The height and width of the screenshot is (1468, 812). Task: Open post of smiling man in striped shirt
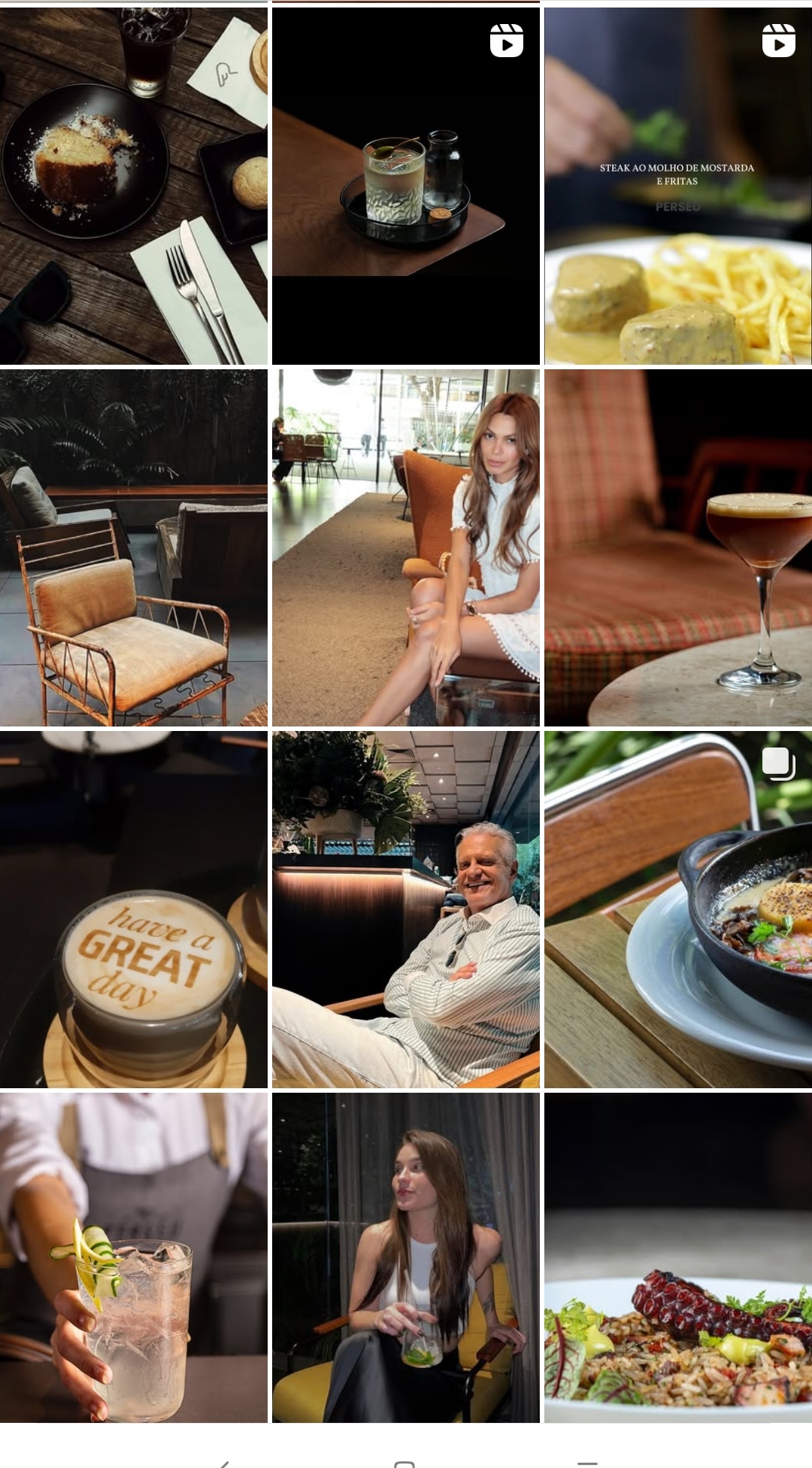tap(405, 909)
